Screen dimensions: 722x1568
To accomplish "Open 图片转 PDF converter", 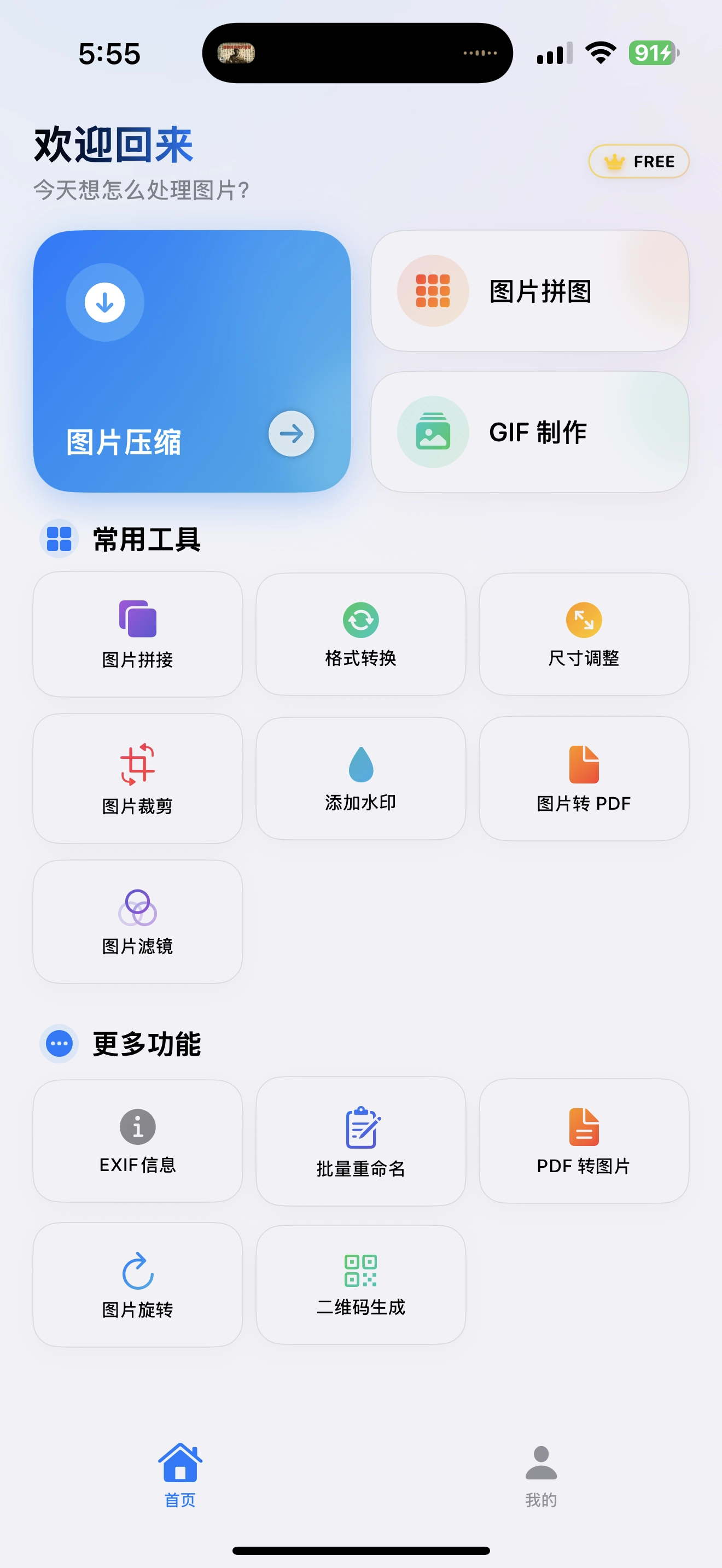I will tap(584, 779).
